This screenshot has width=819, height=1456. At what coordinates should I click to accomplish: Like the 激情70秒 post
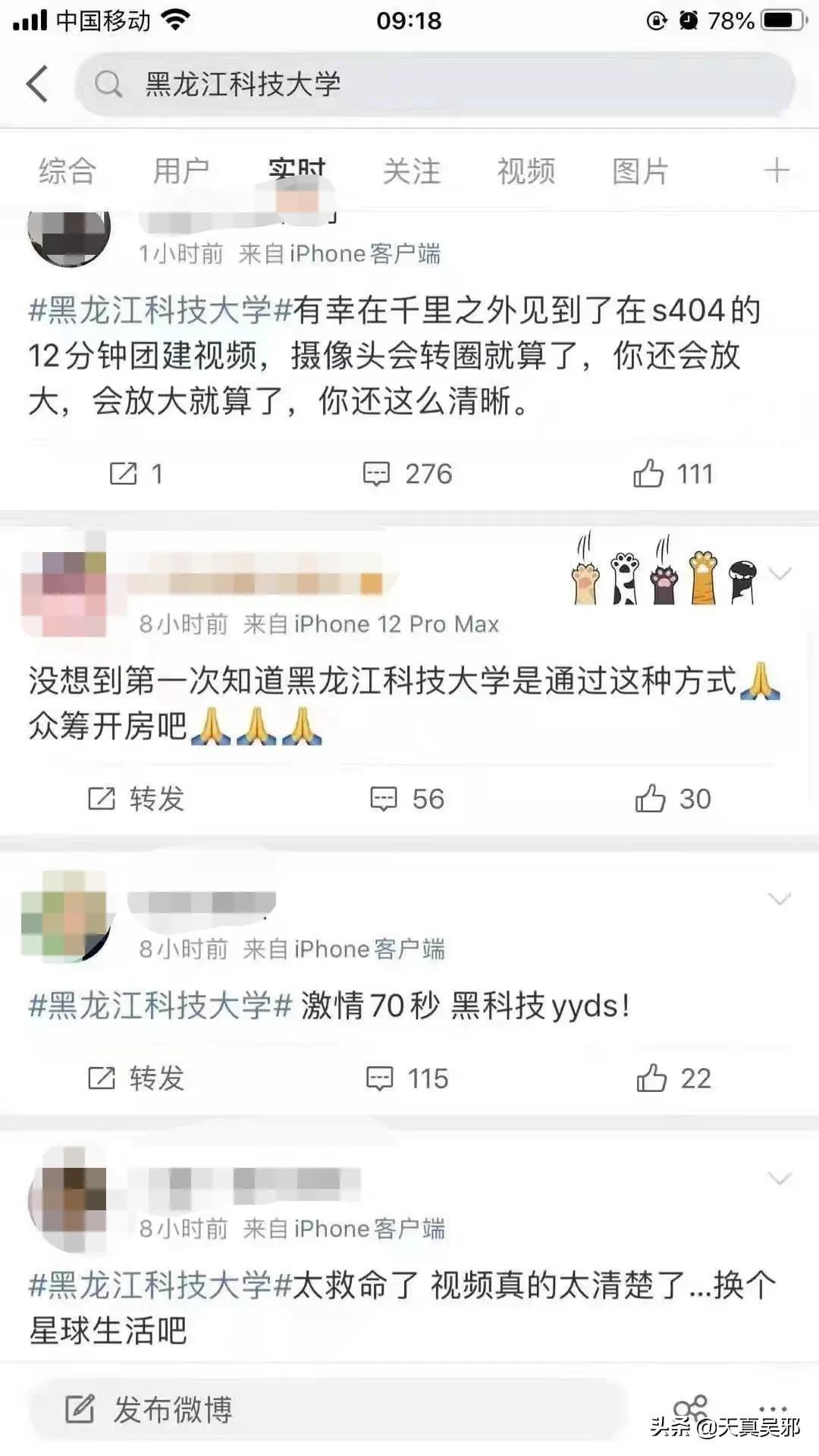pyautogui.click(x=672, y=1078)
